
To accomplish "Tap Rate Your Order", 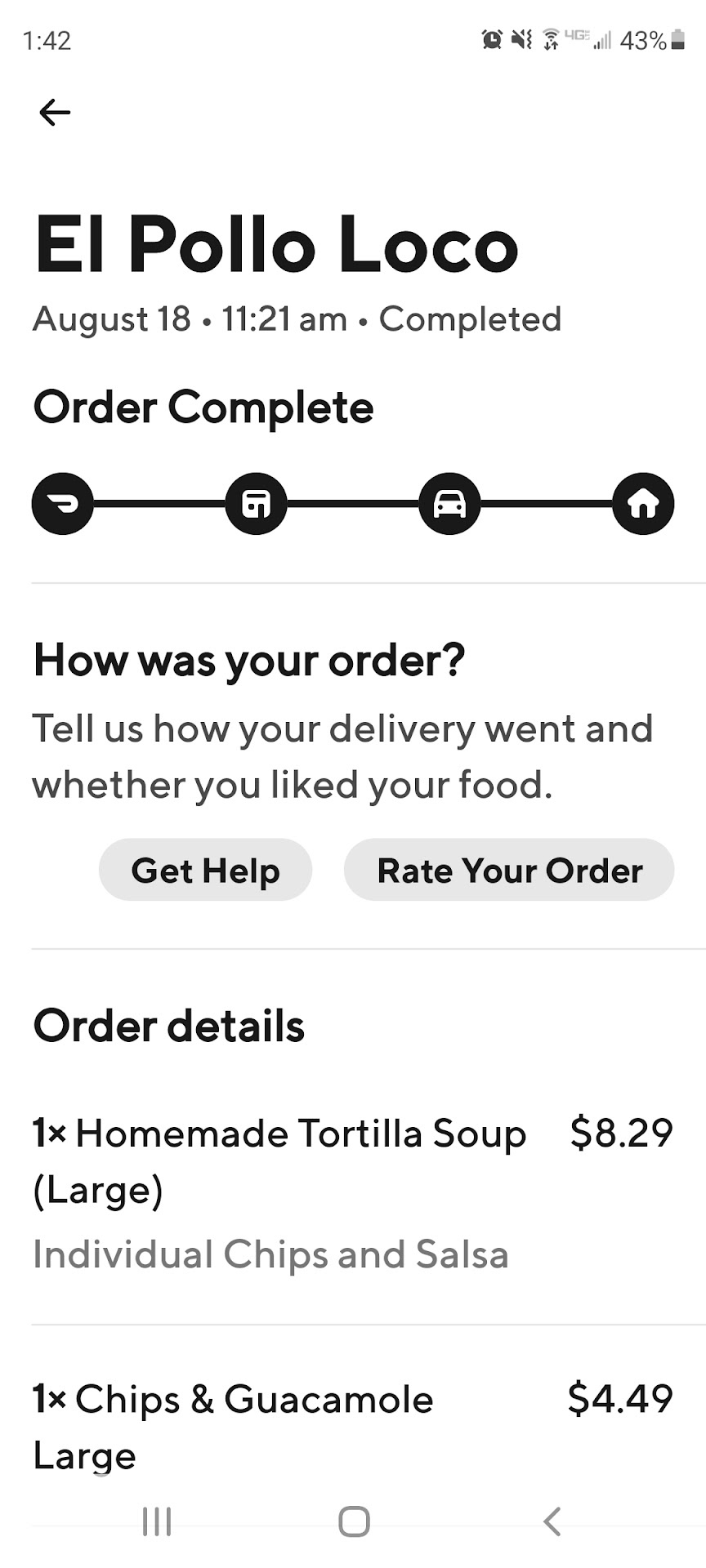I will click(509, 870).
